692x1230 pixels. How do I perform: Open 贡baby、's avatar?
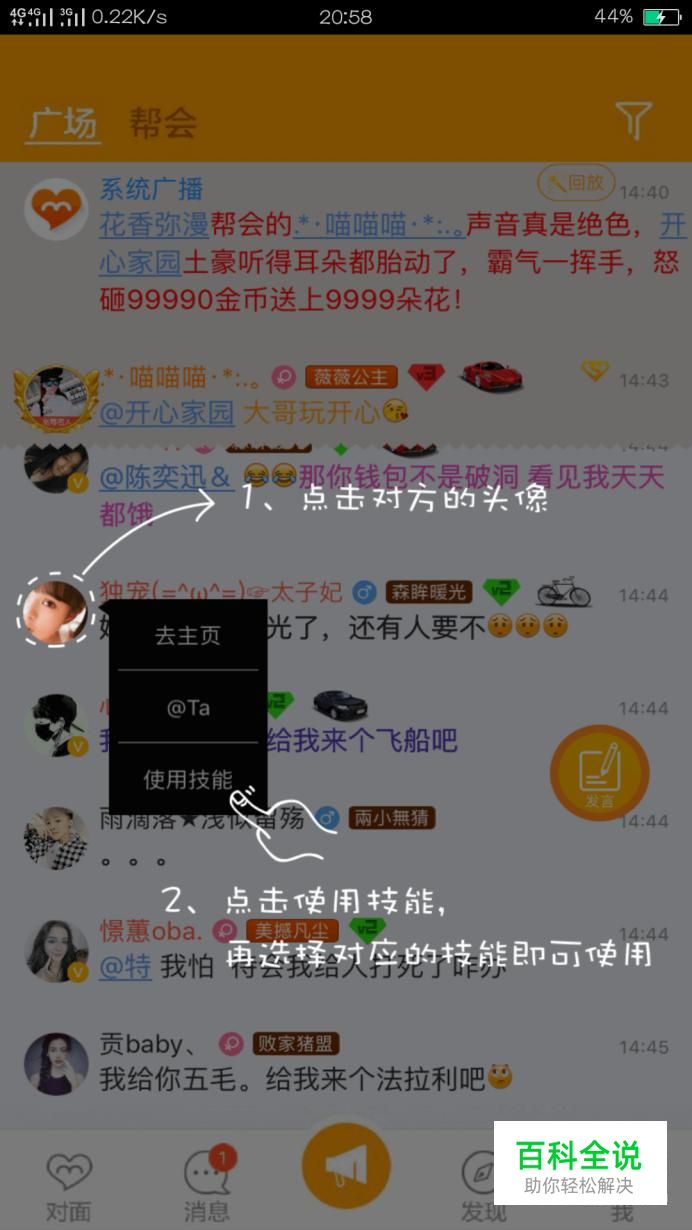point(55,1064)
